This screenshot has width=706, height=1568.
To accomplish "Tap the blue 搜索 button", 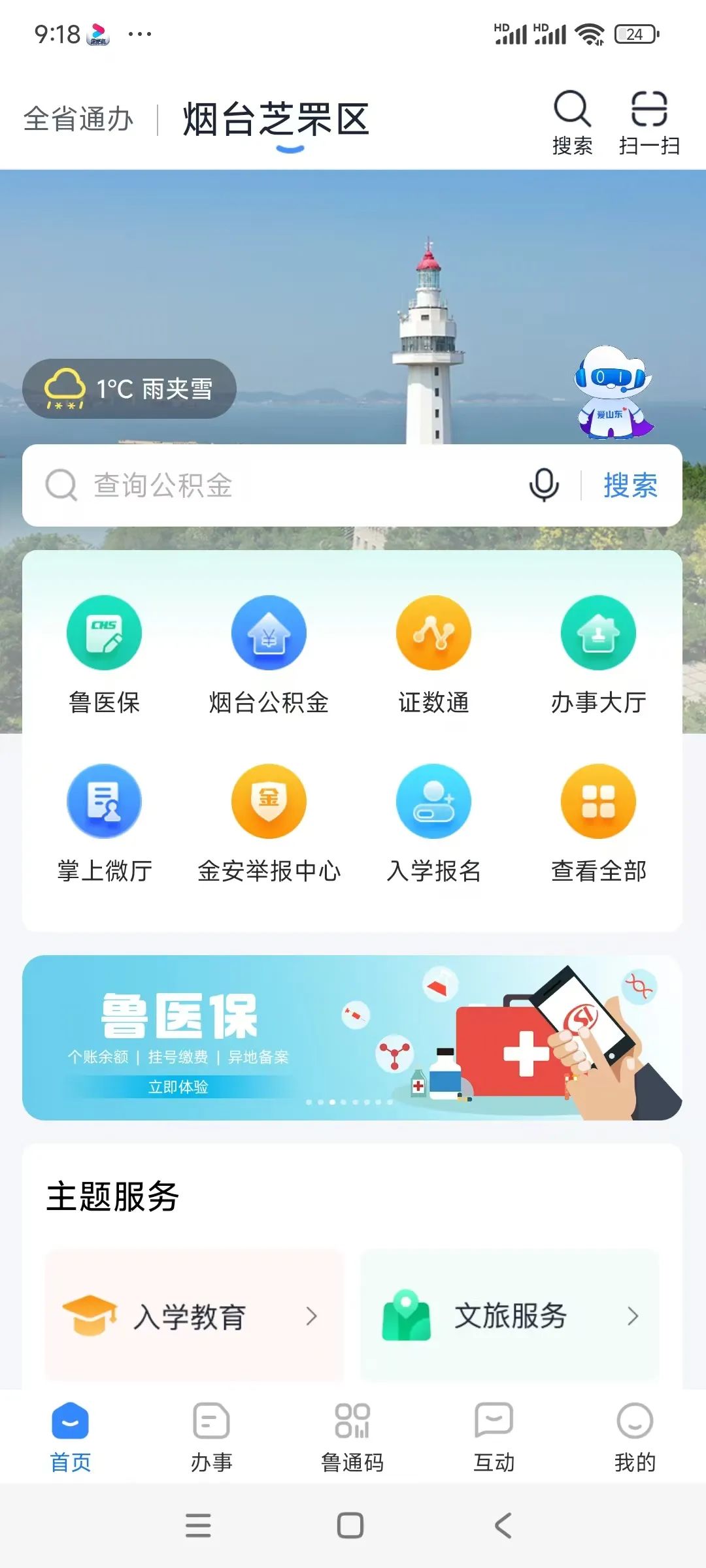I will (x=630, y=485).
